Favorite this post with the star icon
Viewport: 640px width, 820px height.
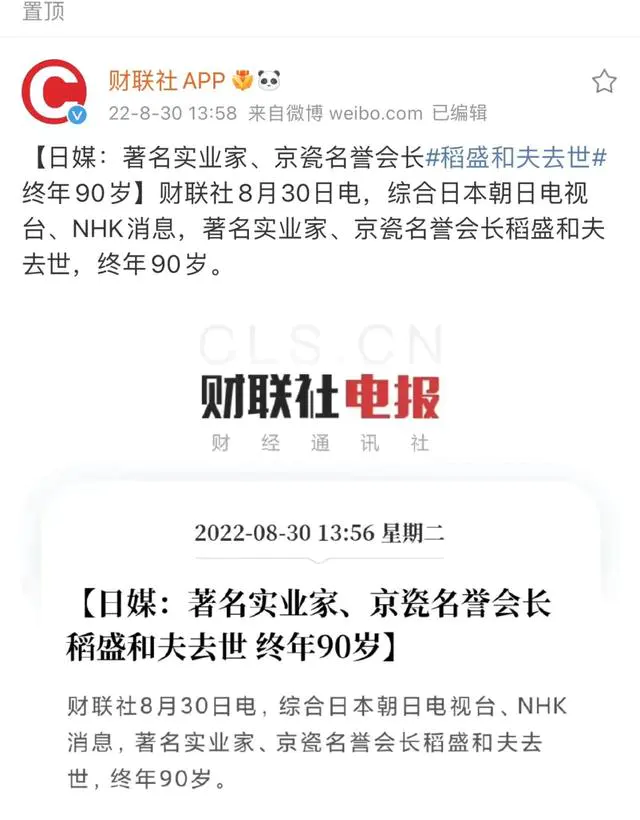(604, 82)
